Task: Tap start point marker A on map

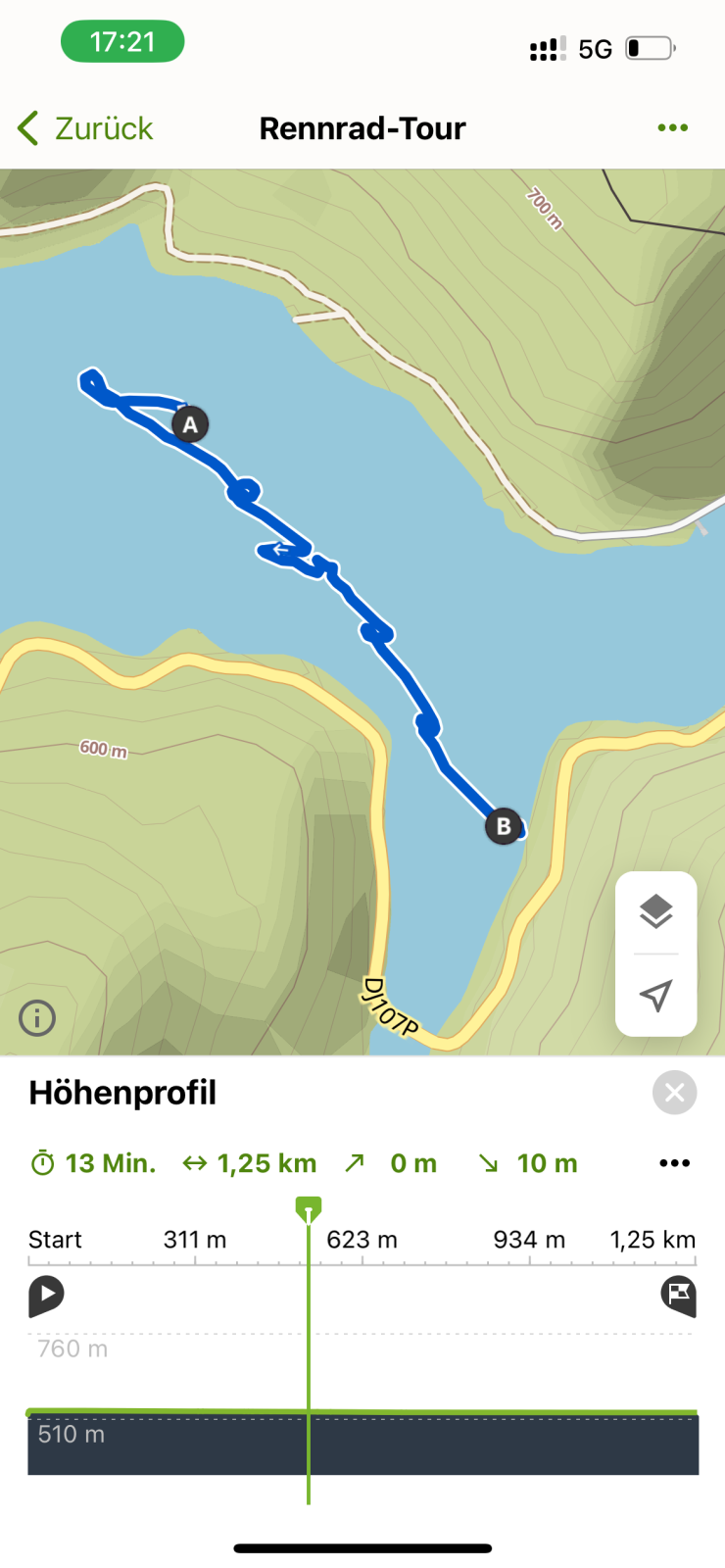Action: [190, 424]
